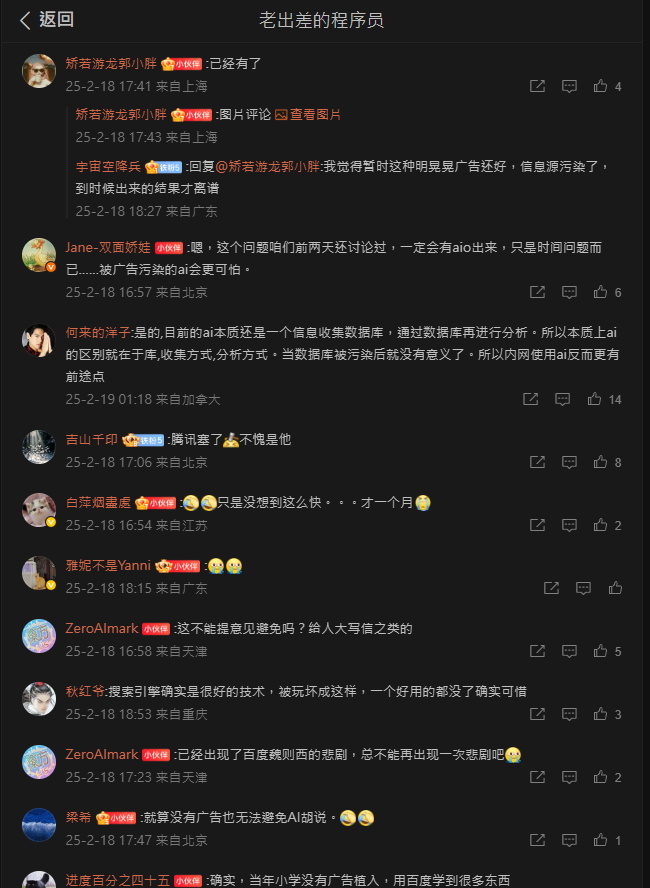
Task: Share ZeroAImark's comment about 提意见
Action: (x=537, y=651)
